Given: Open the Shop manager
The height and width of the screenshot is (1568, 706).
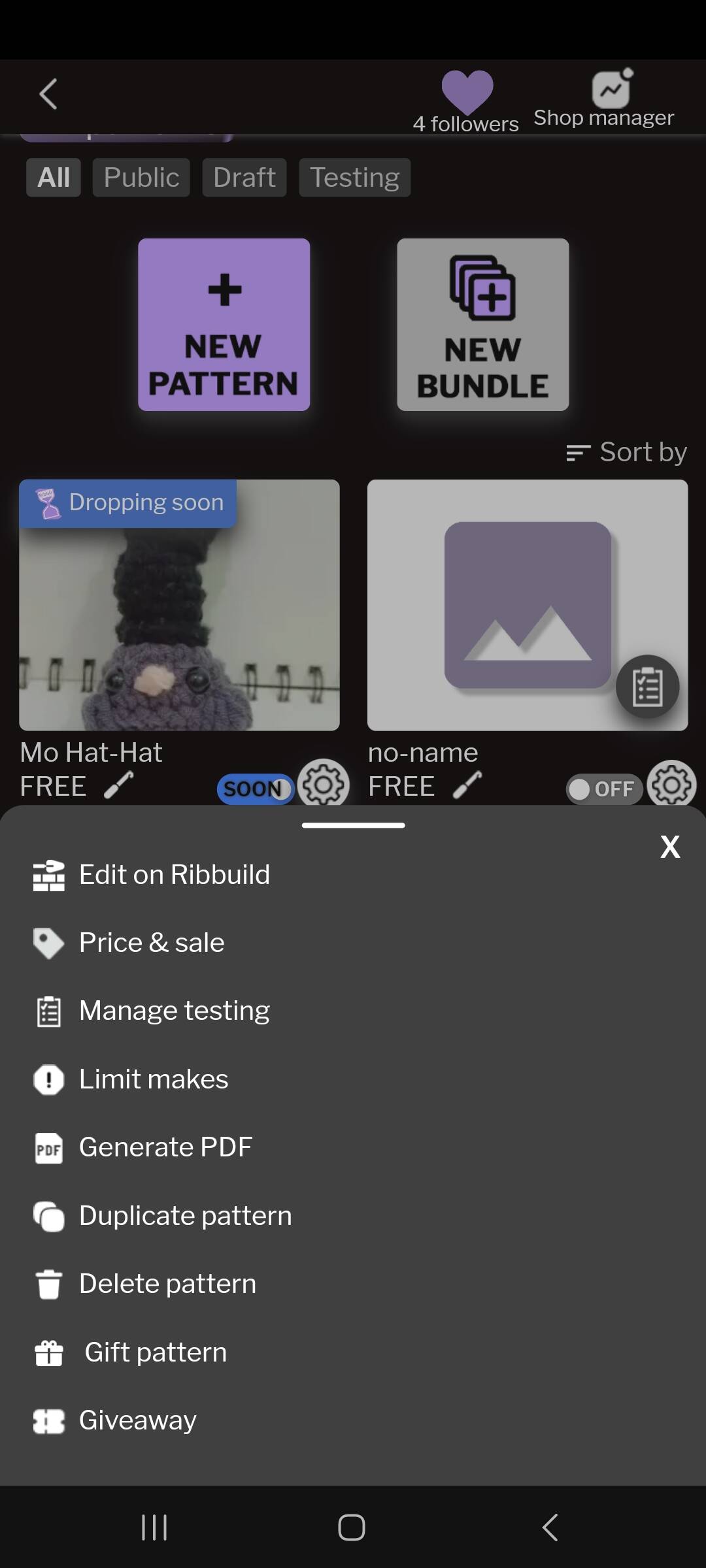Looking at the screenshot, I should pyautogui.click(x=604, y=98).
